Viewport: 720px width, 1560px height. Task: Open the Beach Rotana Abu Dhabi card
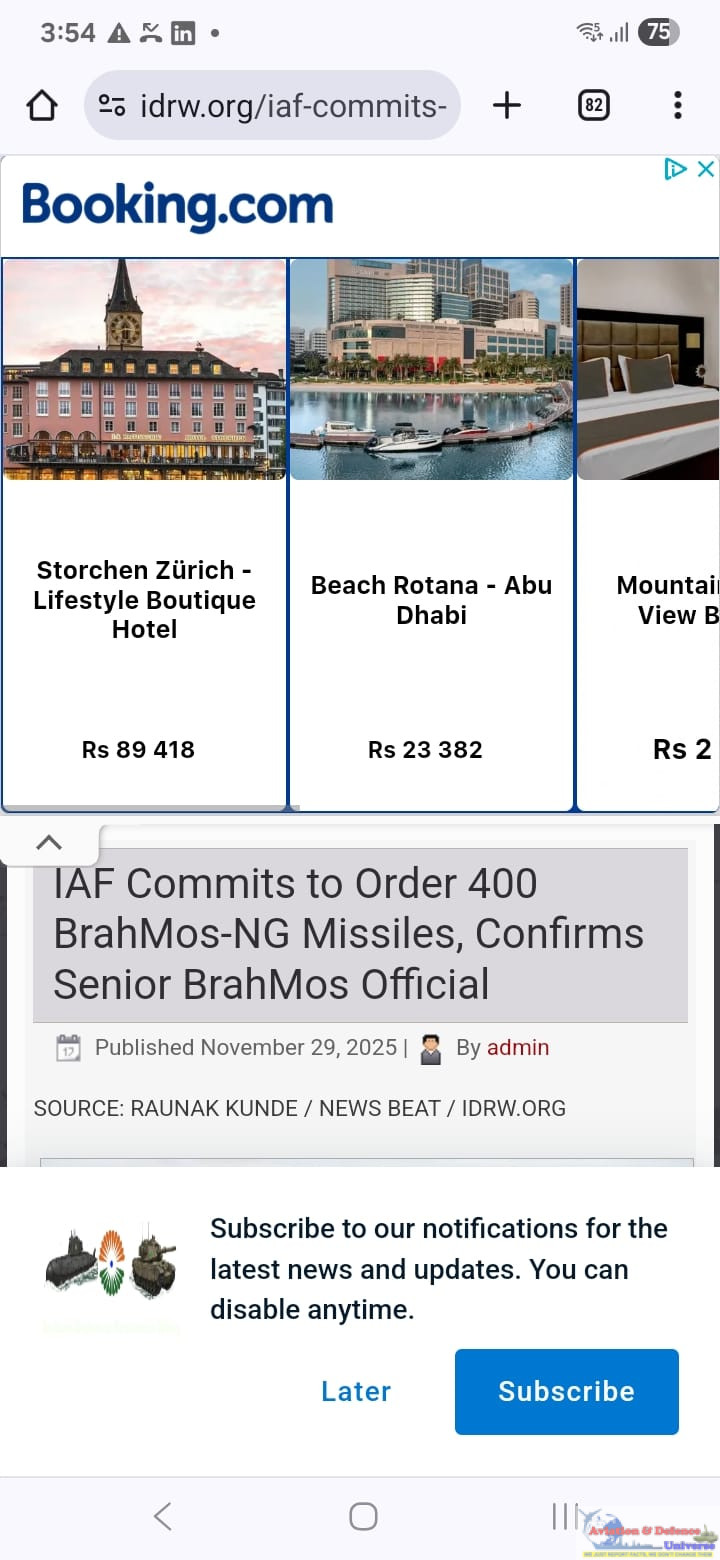[431, 535]
